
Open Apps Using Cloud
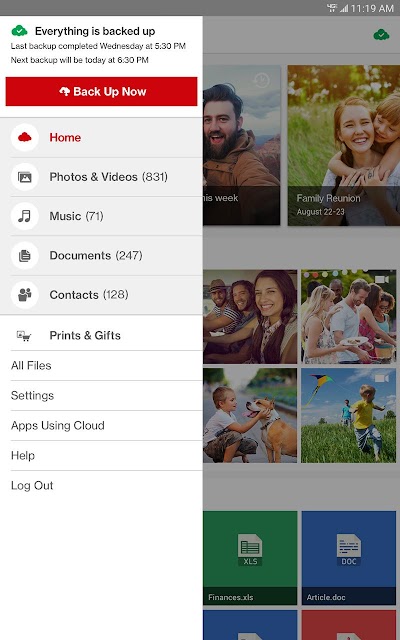101,425
